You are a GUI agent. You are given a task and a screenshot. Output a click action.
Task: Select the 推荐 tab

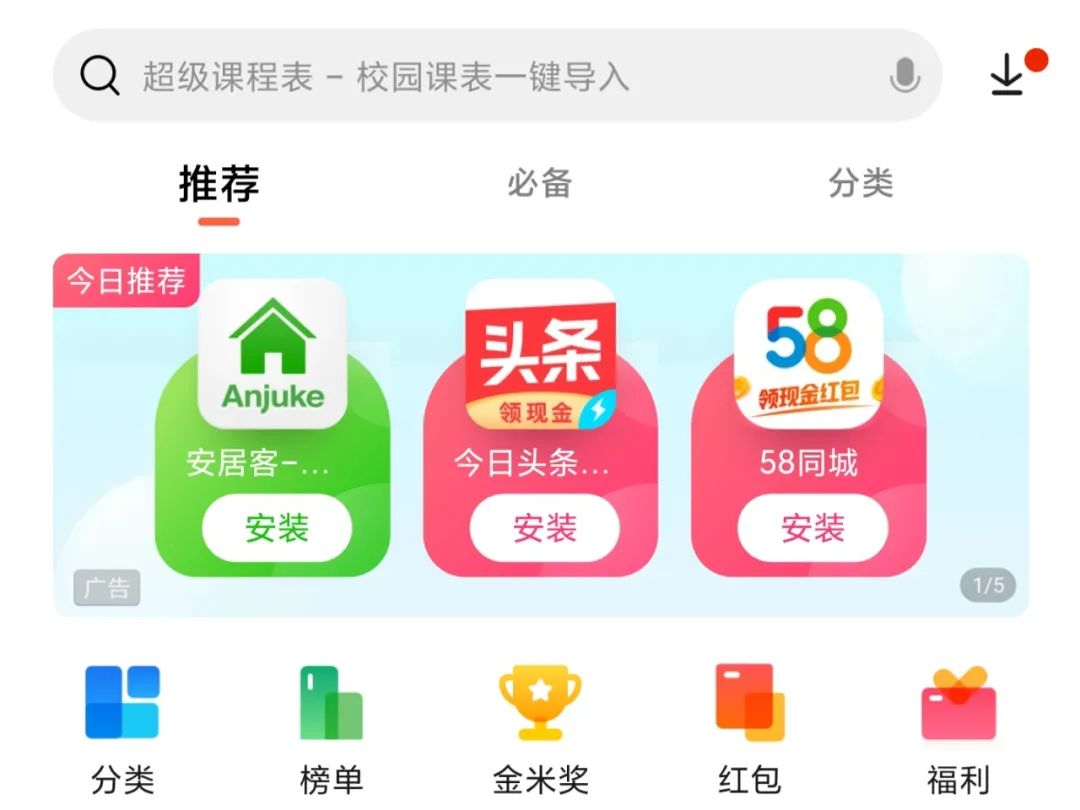(219, 184)
